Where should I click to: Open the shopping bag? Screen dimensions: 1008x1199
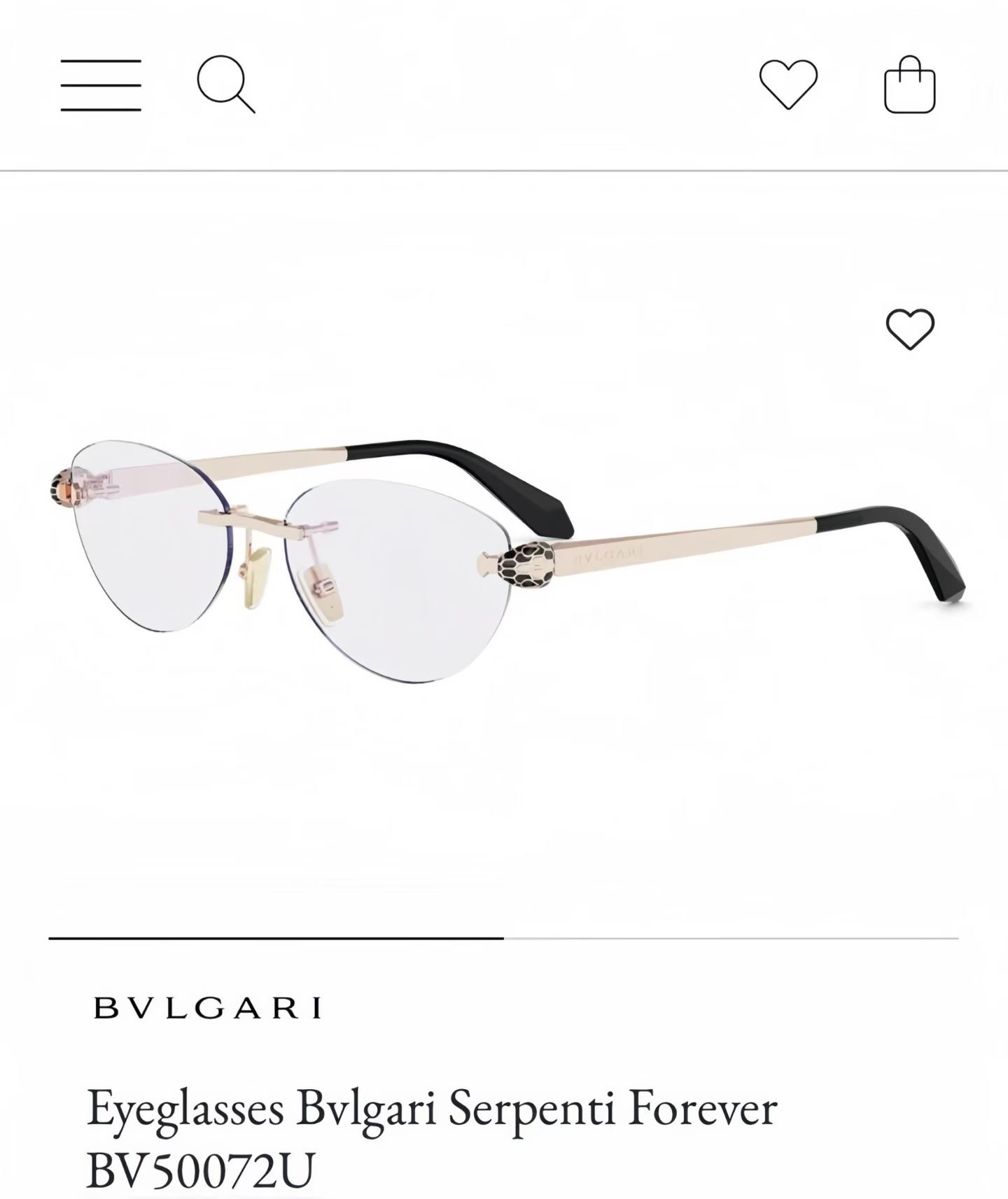909,85
